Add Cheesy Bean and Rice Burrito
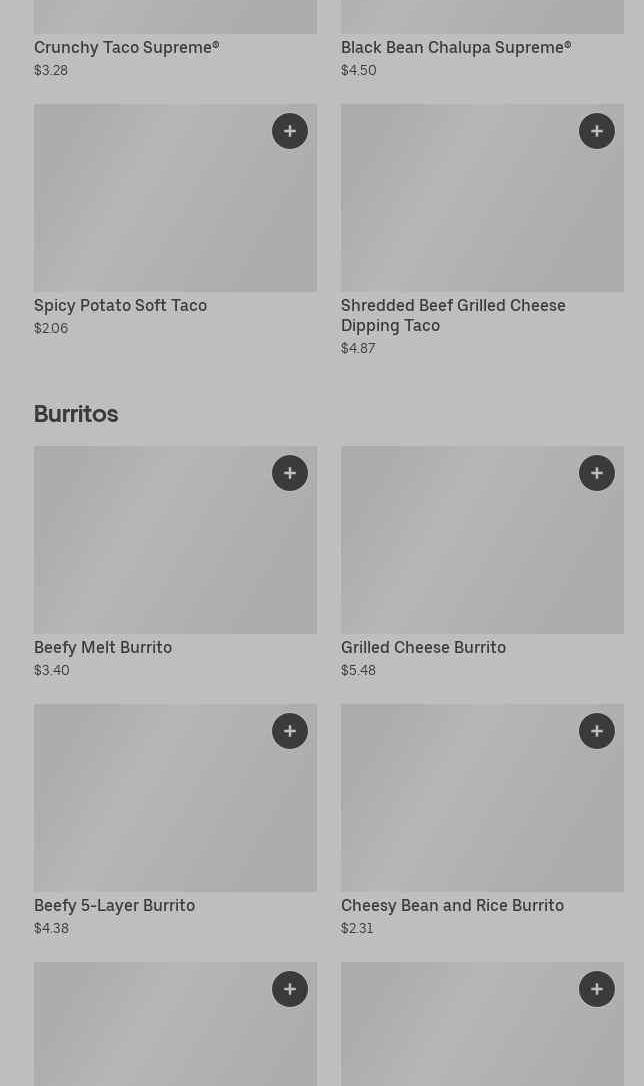 [x=597, y=731]
